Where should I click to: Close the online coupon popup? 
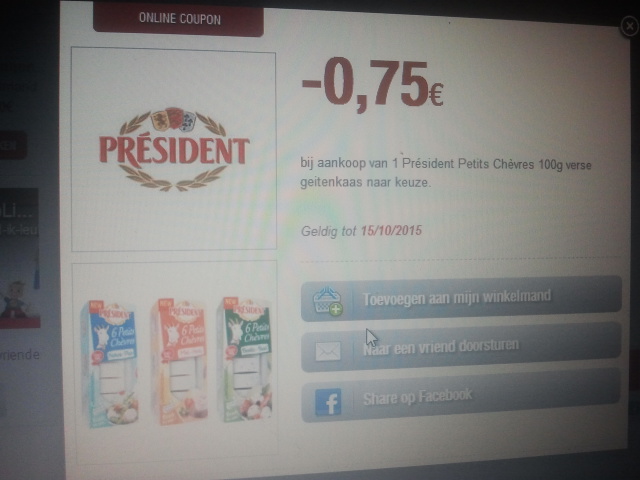[629, 28]
